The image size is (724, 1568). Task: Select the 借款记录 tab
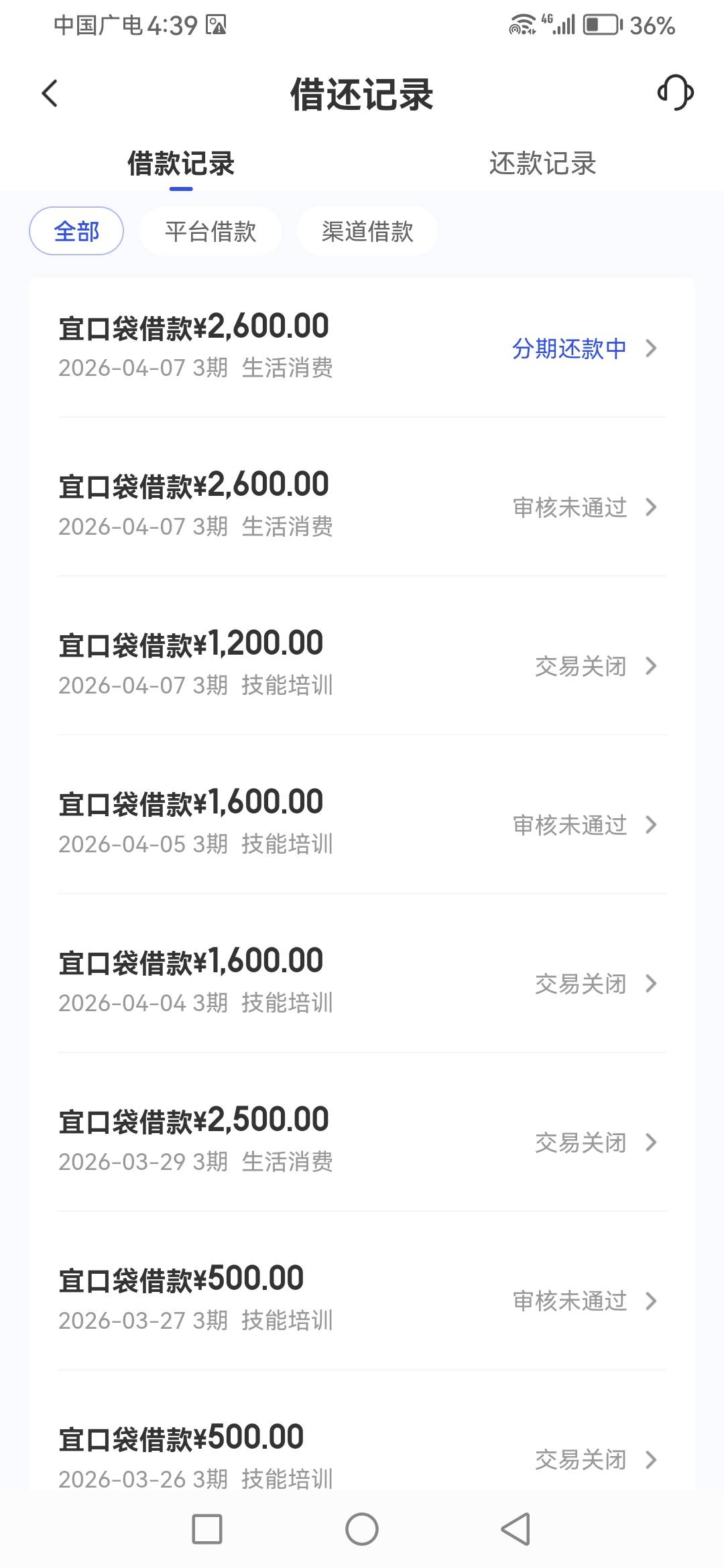pos(181,164)
